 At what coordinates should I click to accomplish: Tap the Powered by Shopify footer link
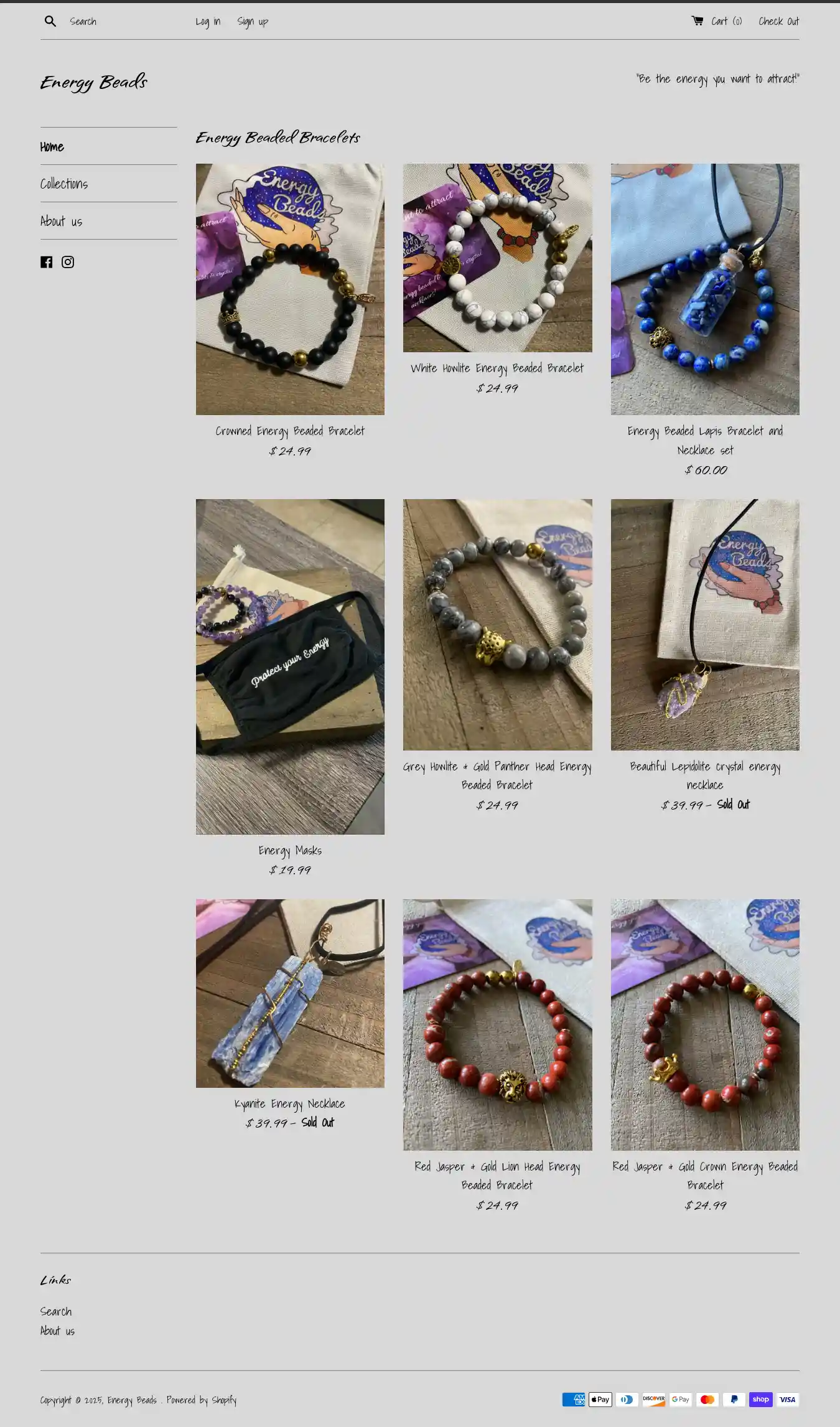tap(201, 1400)
